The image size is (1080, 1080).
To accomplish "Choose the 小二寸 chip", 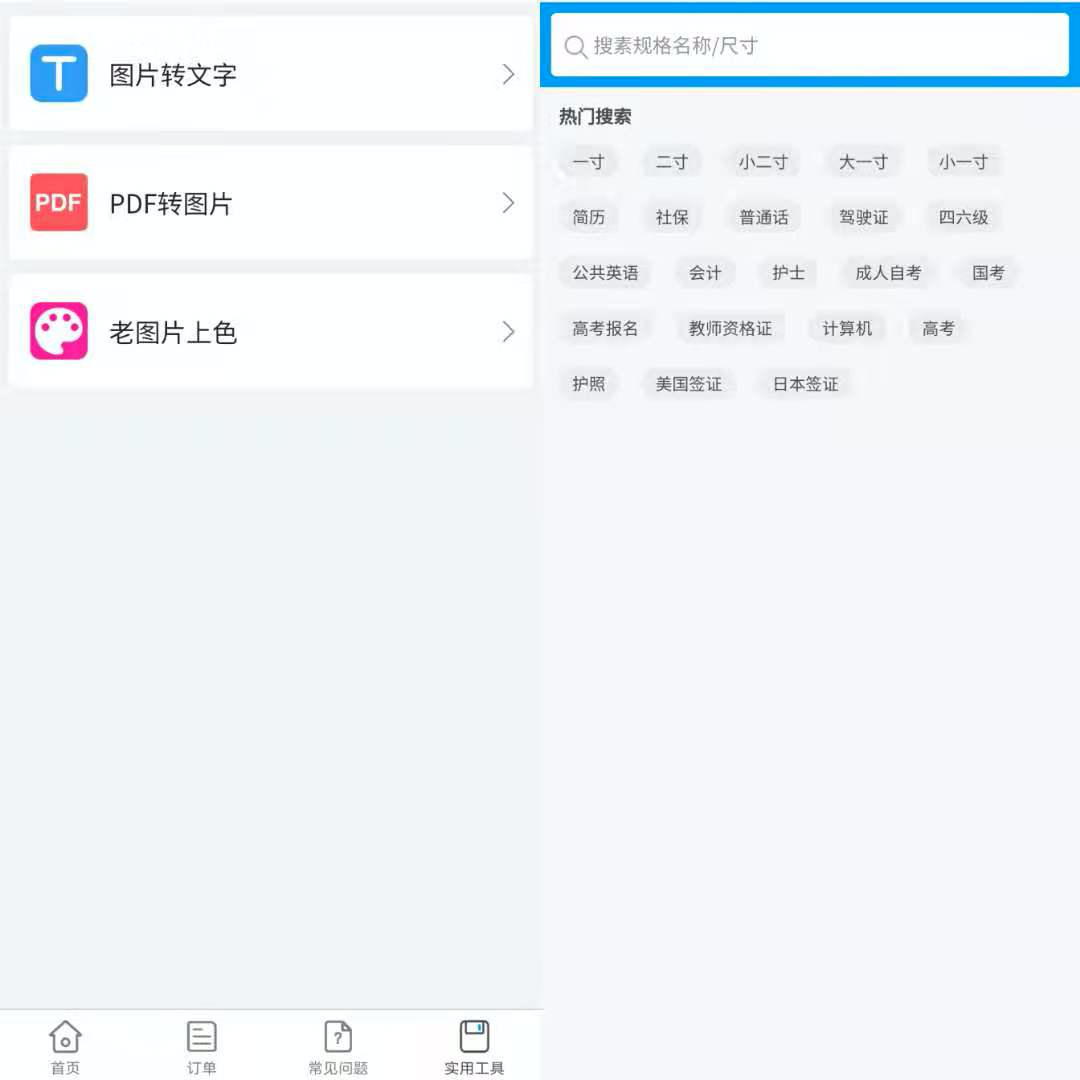I will [x=763, y=162].
